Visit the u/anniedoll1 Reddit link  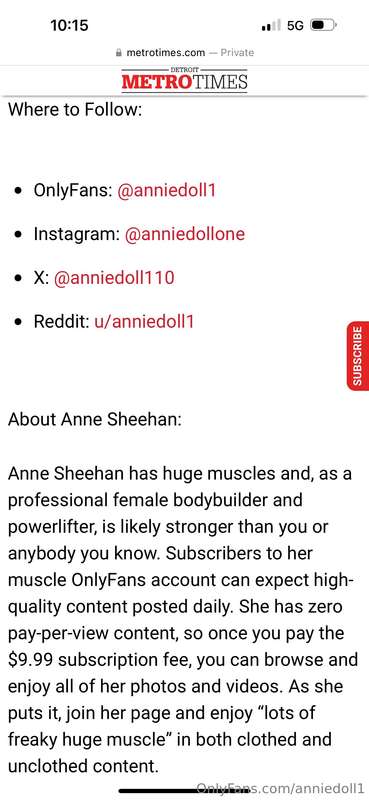click(x=144, y=322)
